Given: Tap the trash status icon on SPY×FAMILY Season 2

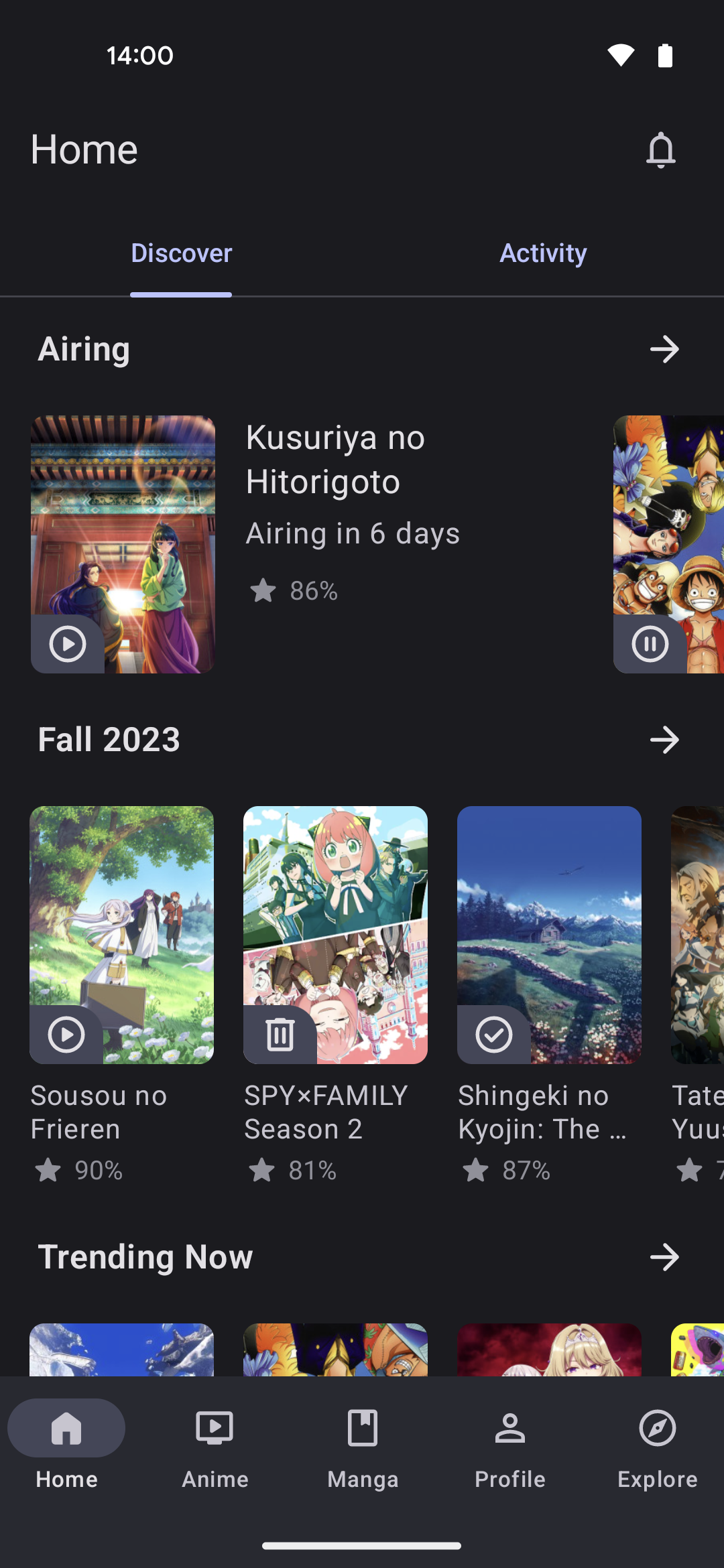Looking at the screenshot, I should pyautogui.click(x=280, y=1035).
